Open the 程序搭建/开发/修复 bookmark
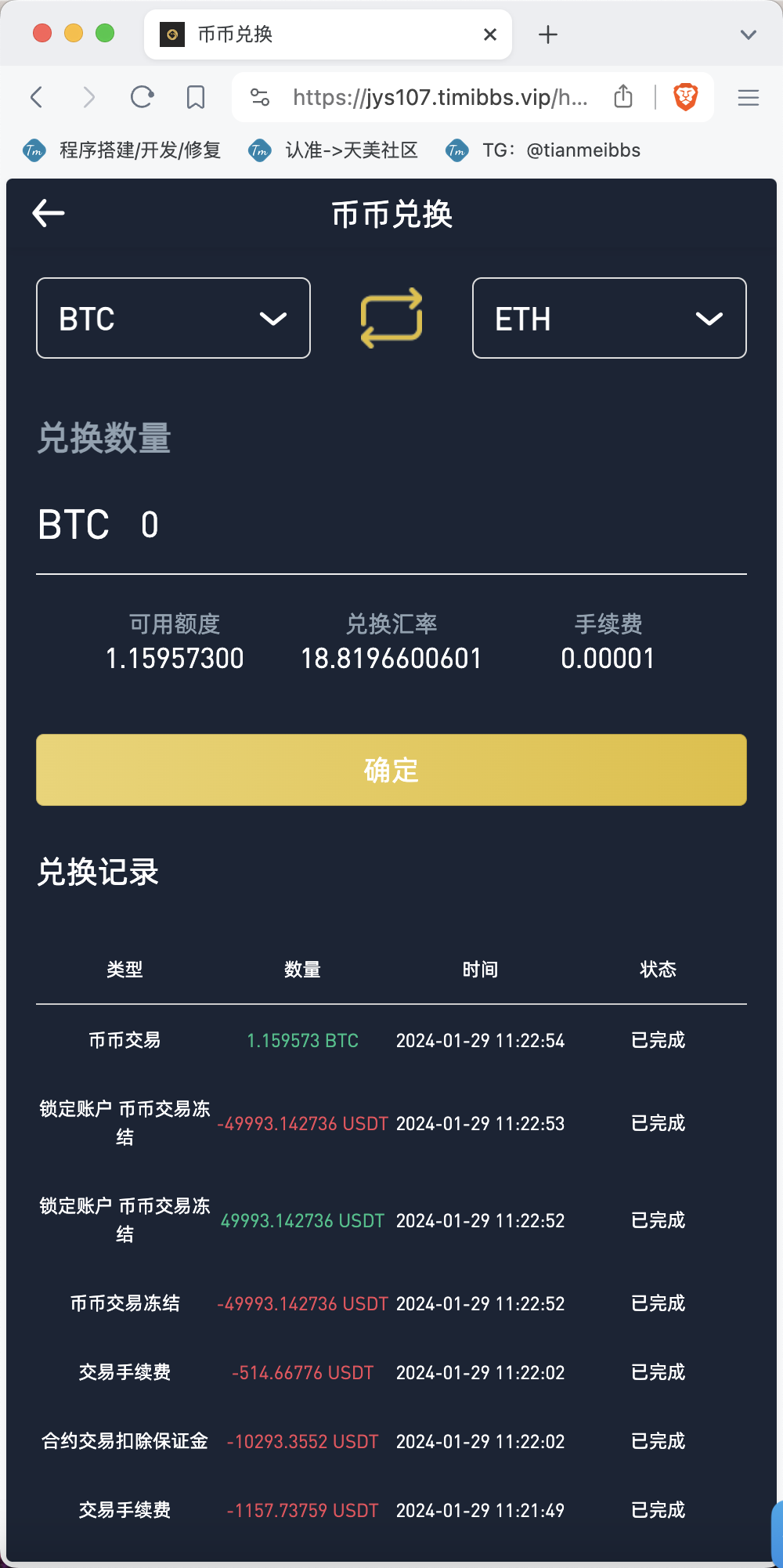The height and width of the screenshot is (1568, 783). click(x=122, y=150)
